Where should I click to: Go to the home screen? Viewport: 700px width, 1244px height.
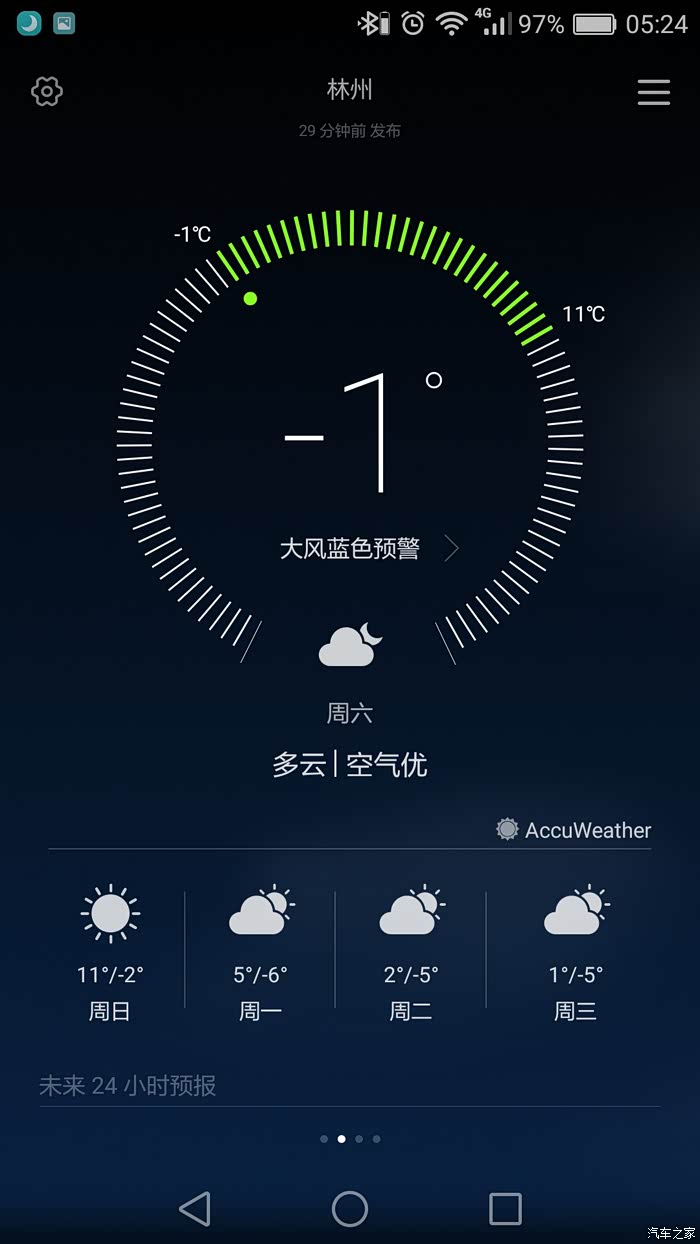(x=350, y=1208)
